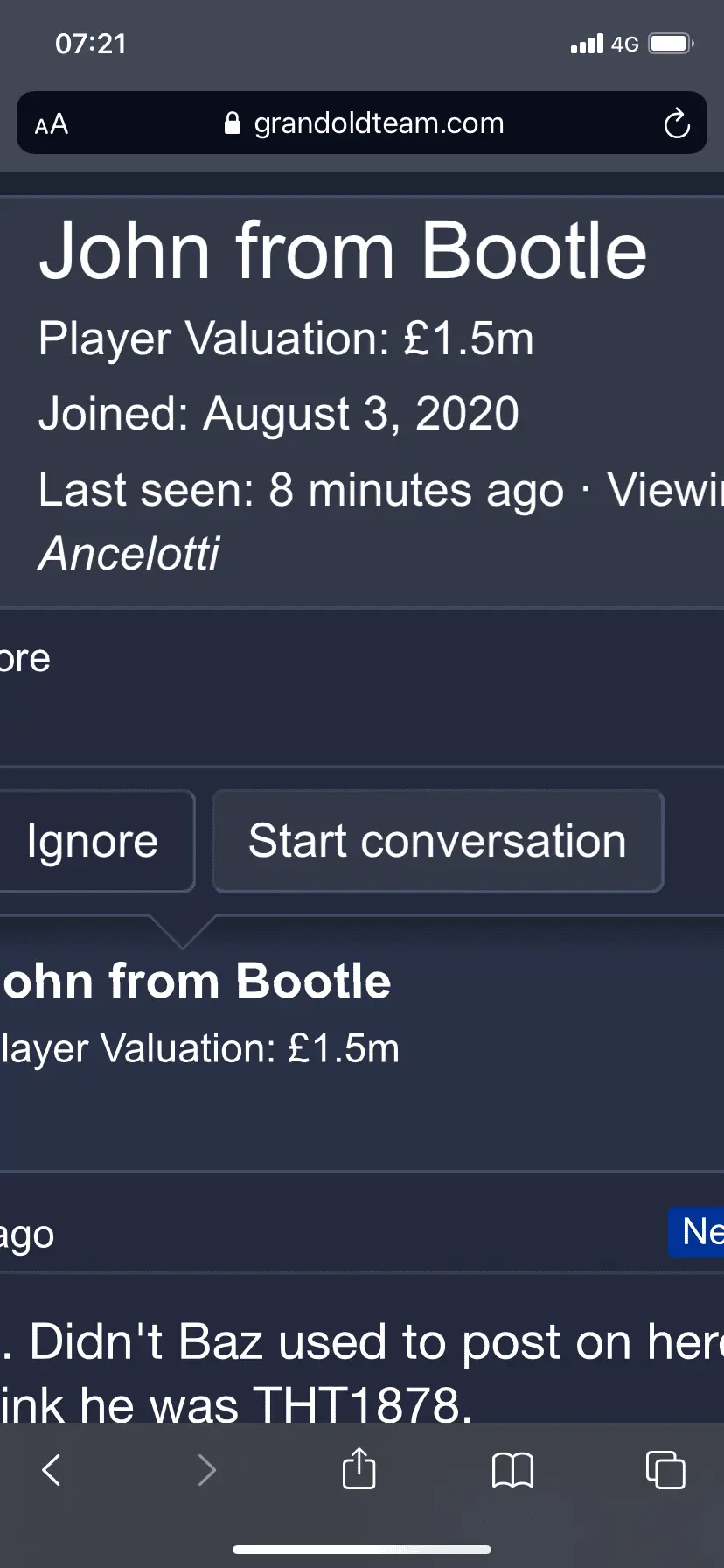Share this page
The height and width of the screenshot is (1568, 724).
359,1469
